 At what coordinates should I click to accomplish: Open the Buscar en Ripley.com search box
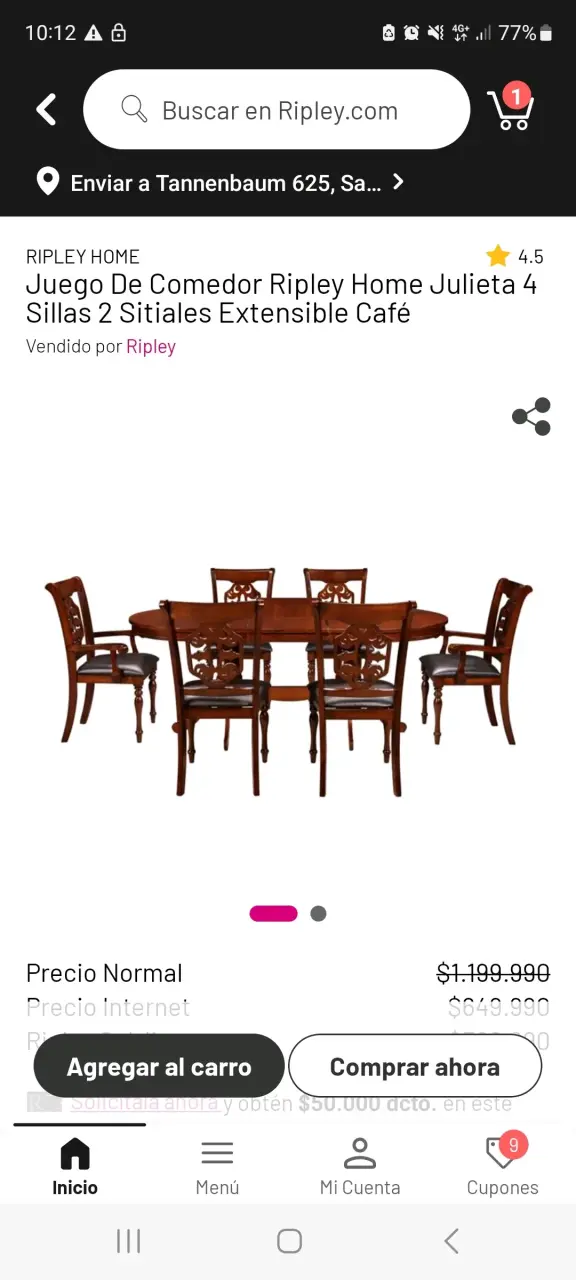276,110
